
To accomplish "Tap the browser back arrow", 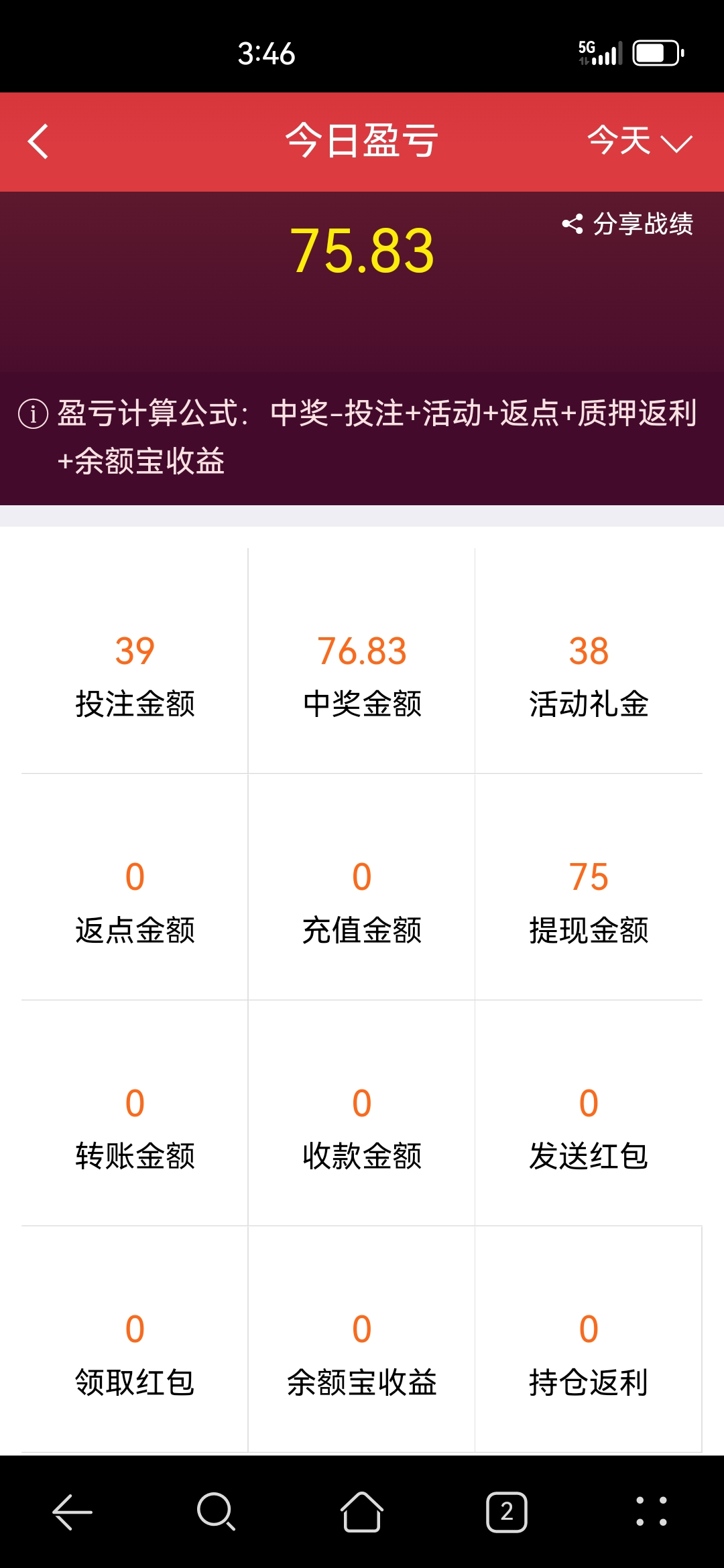I will 72,1512.
